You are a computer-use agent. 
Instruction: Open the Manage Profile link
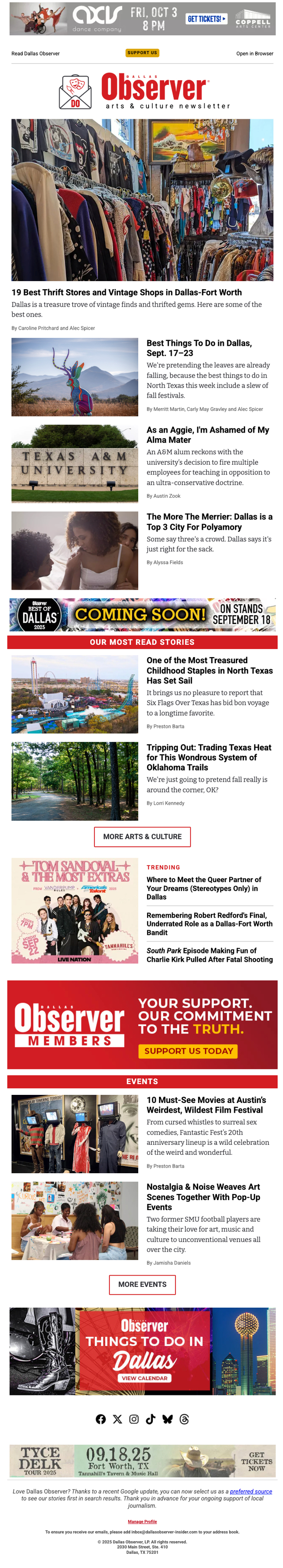click(142, 1521)
